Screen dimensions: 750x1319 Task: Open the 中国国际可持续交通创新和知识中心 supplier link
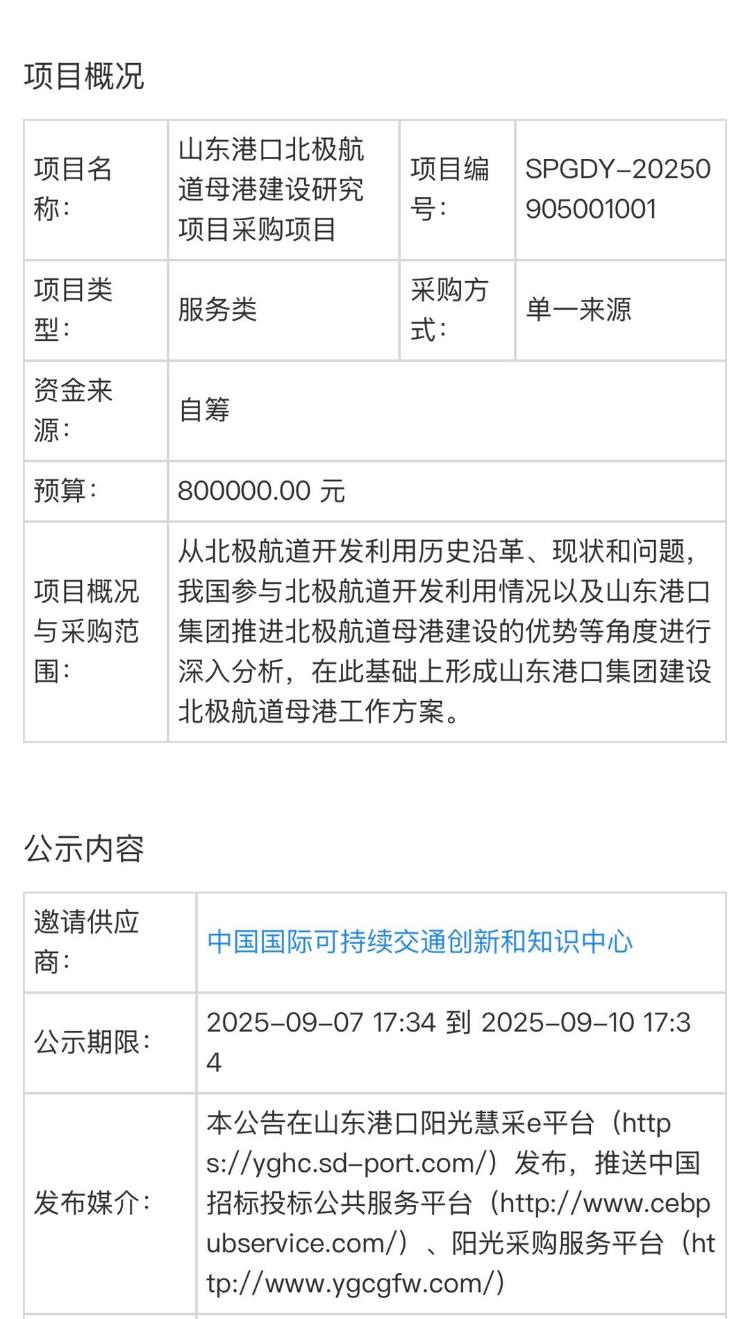(420, 942)
